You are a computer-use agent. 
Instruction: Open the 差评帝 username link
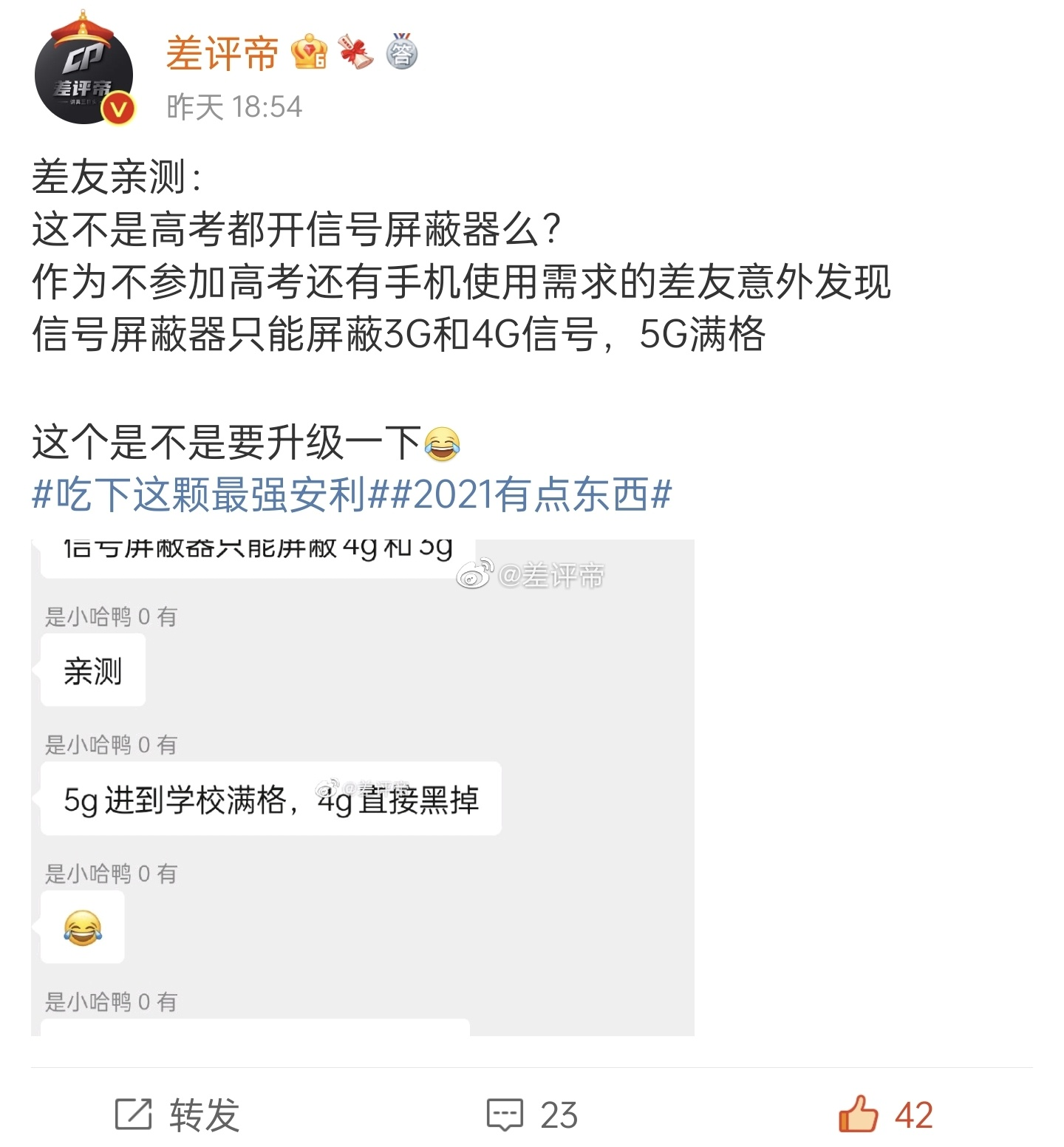222,54
